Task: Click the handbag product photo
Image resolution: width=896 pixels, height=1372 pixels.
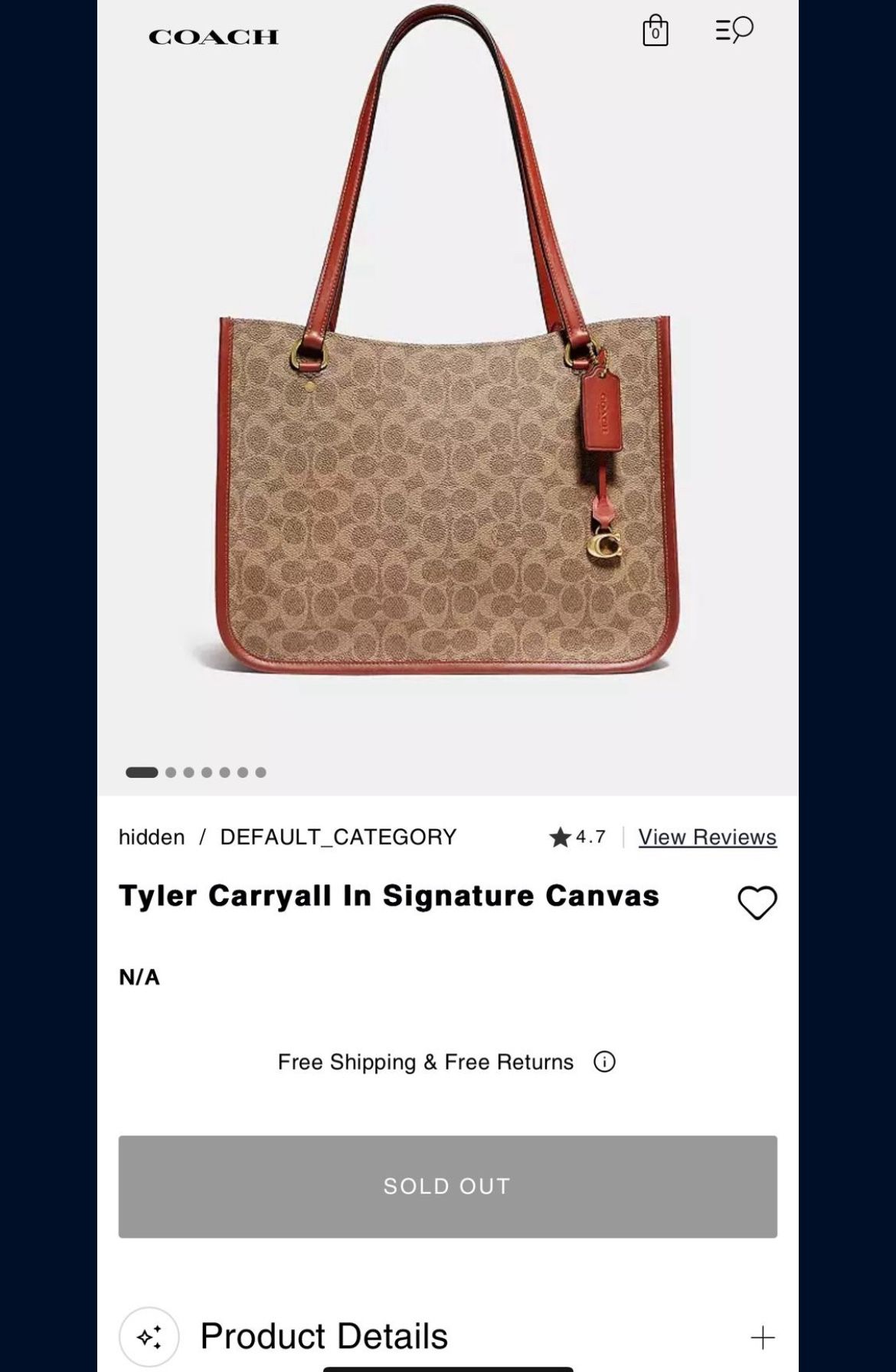Action: click(448, 383)
